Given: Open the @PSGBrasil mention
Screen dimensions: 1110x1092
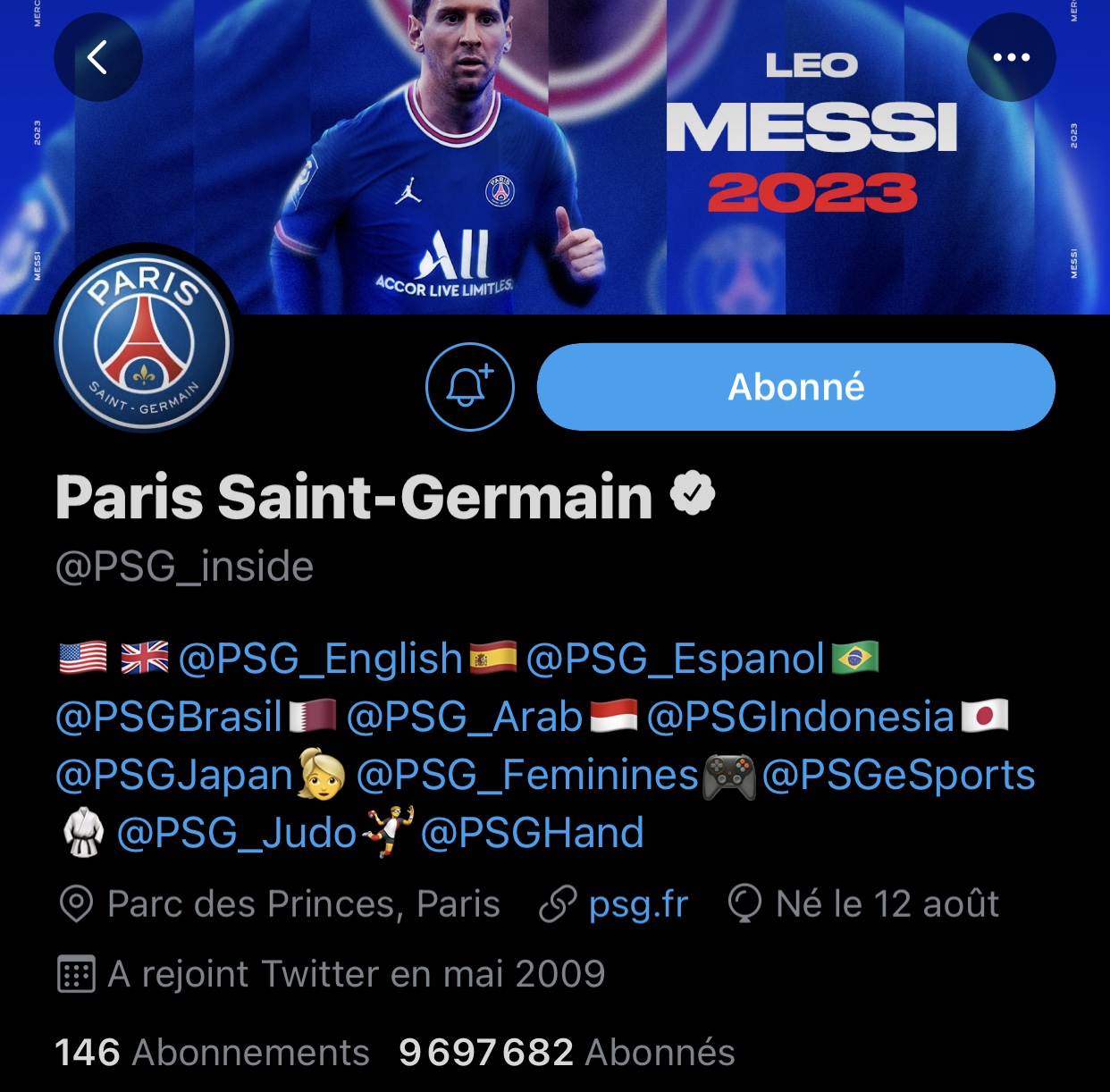Looking at the screenshot, I should point(169,718).
